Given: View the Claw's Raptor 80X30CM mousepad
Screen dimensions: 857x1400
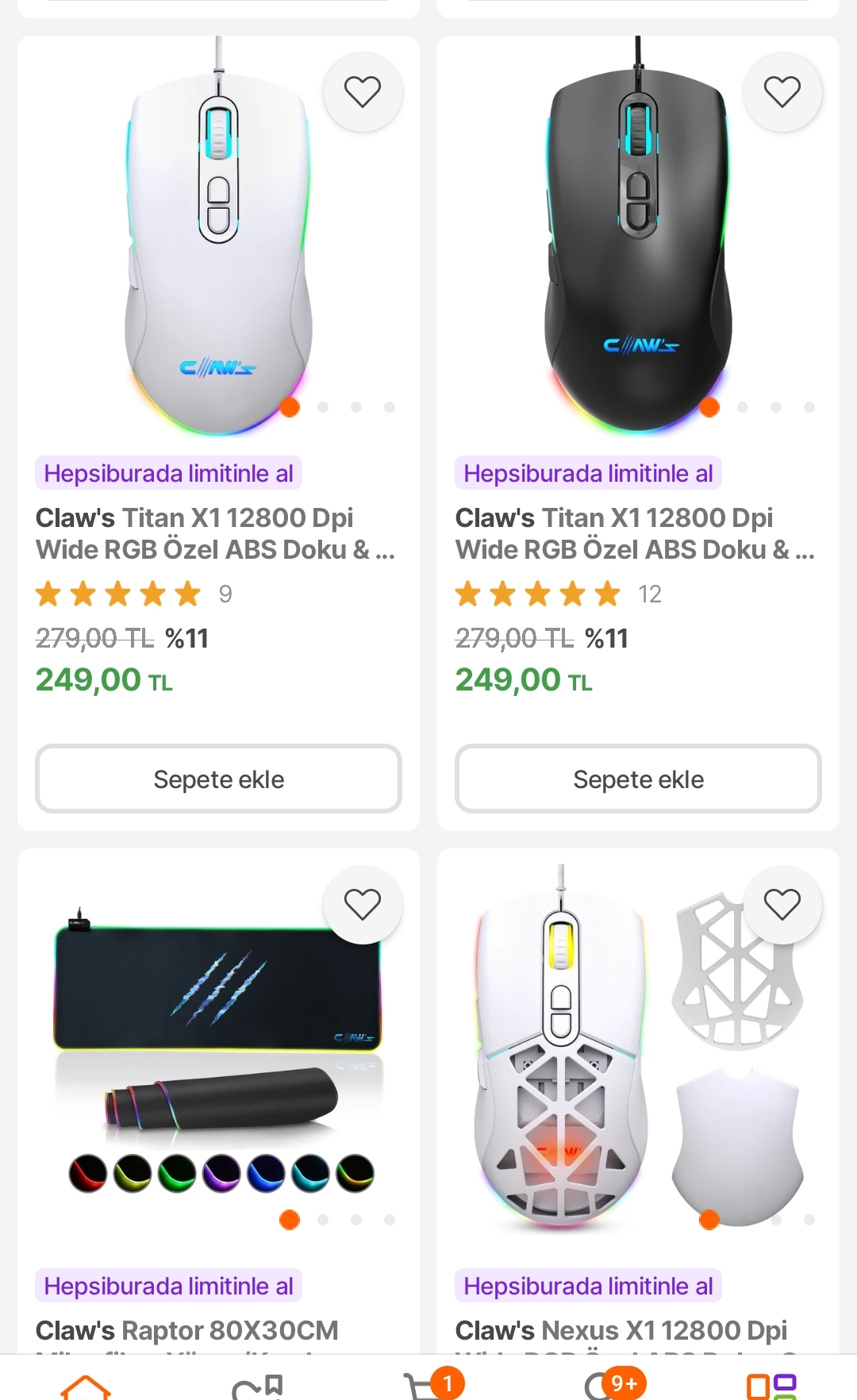Looking at the screenshot, I should [x=187, y=1330].
